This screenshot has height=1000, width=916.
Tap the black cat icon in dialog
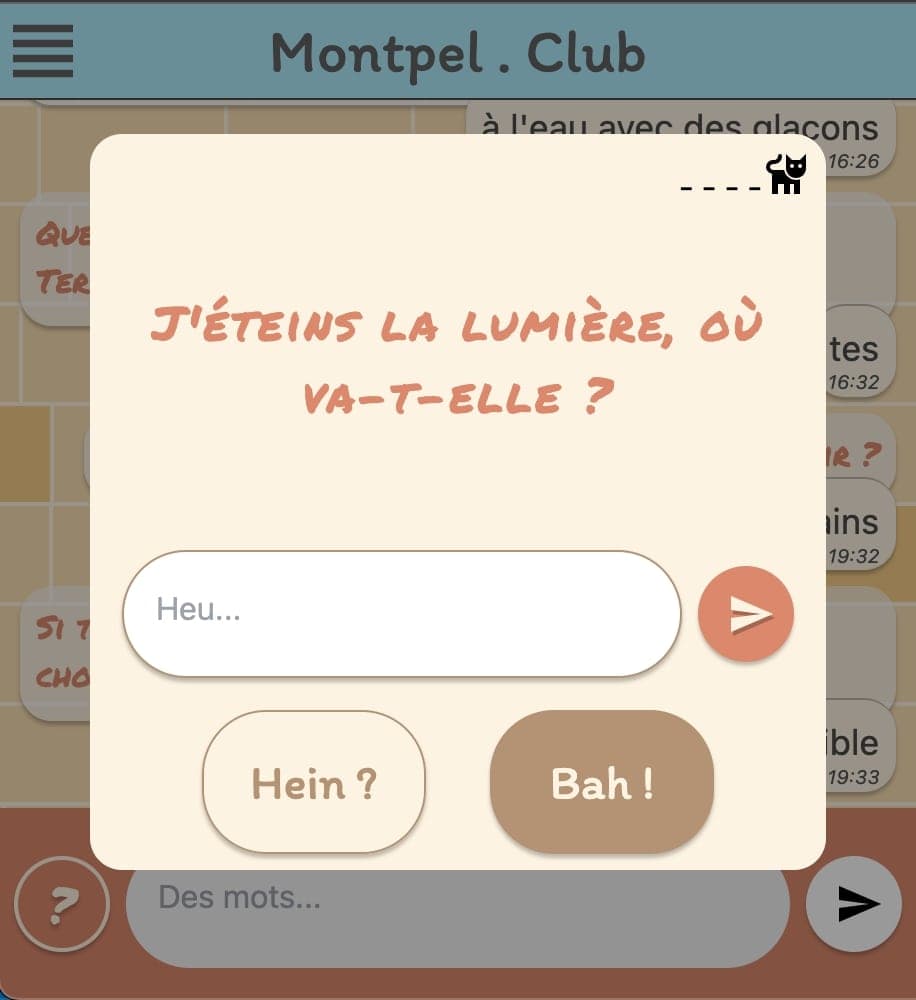786,174
